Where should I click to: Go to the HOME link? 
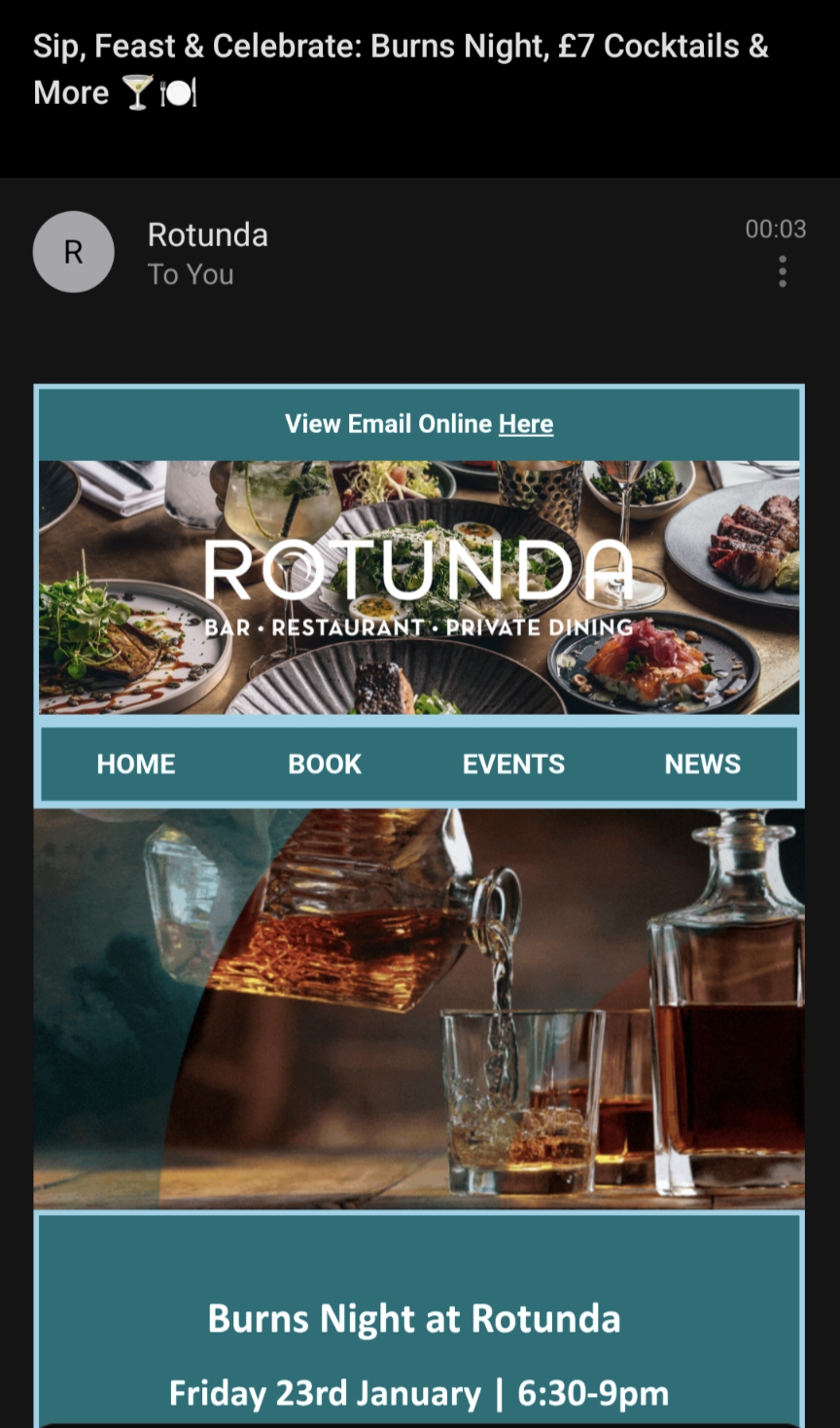pos(136,765)
